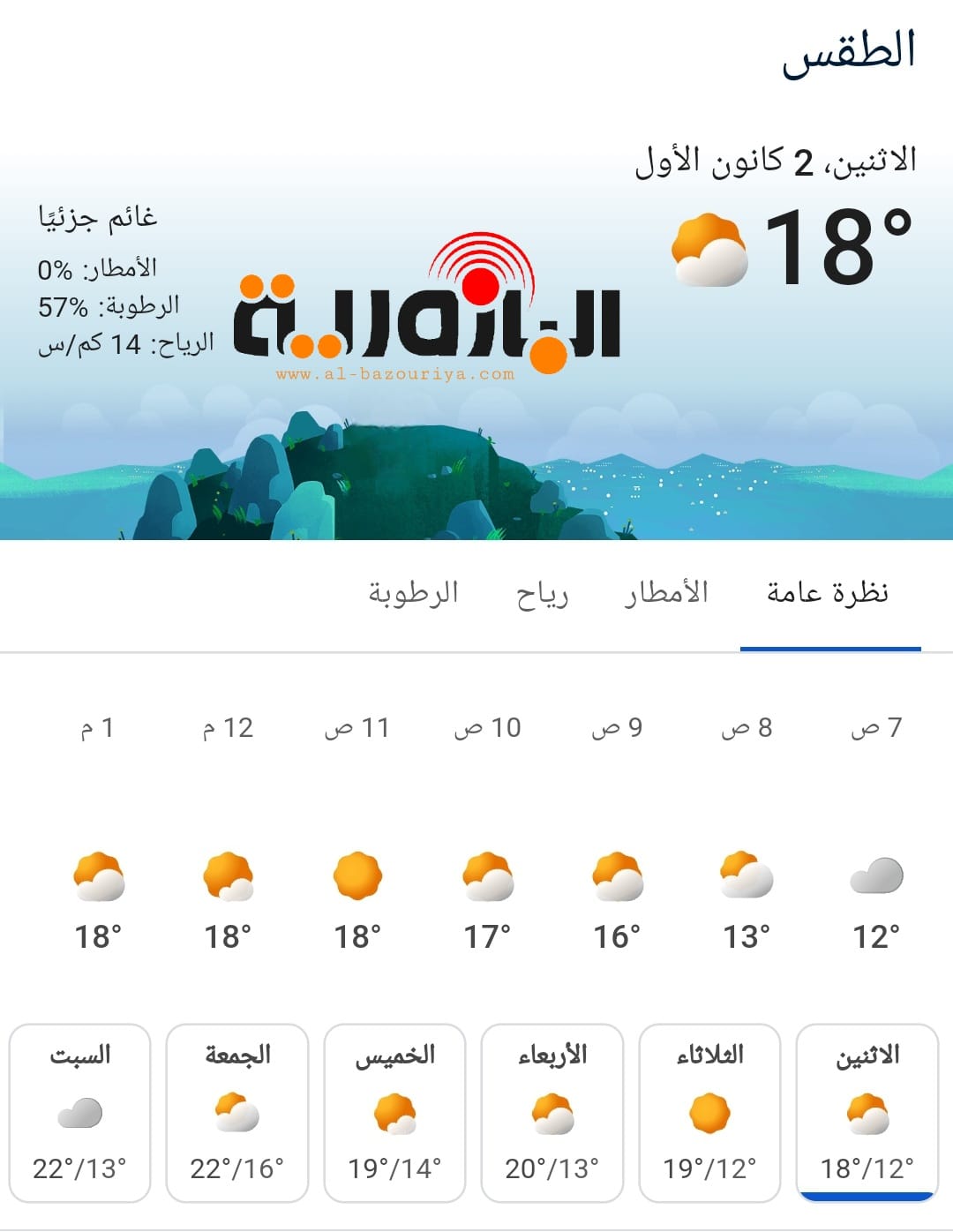Show the الثلاثاء forecast
This screenshot has width=953, height=1232.
[x=709, y=1112]
